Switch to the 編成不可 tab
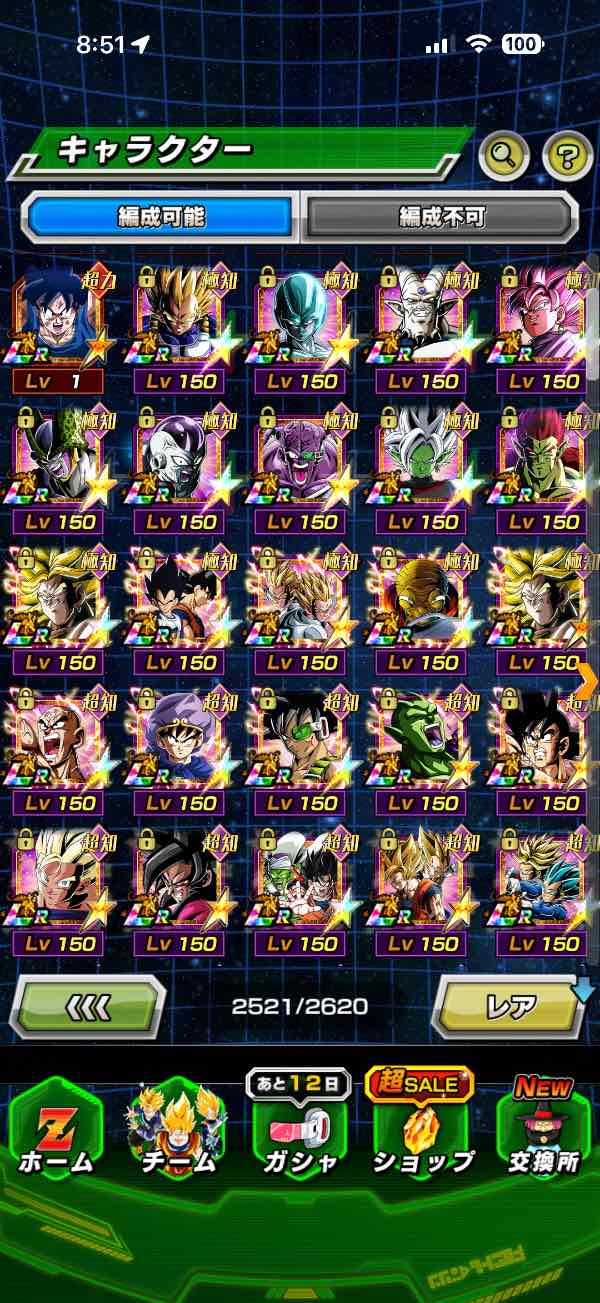The image size is (600, 1303). coord(441,216)
